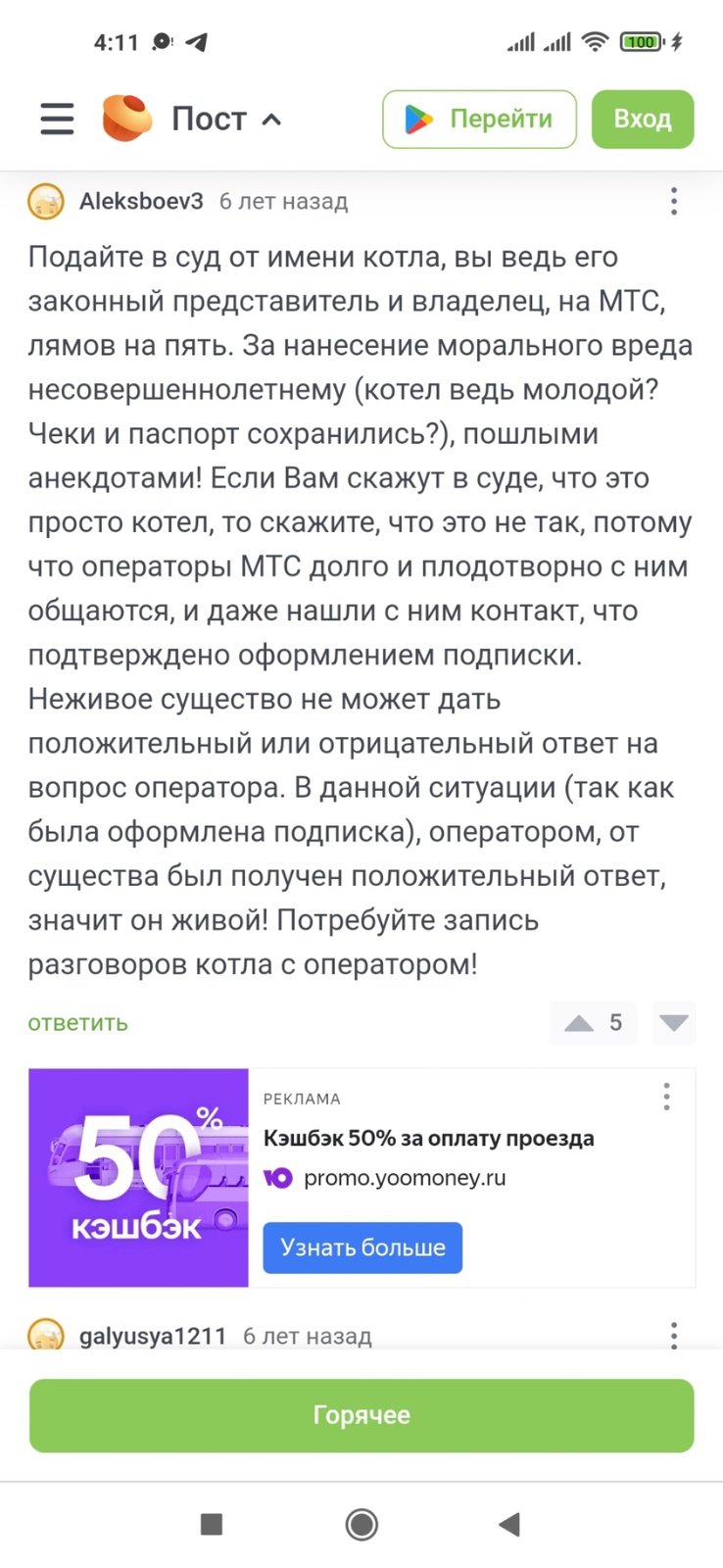Go to the system home screen
The height and width of the screenshot is (1568, 723).
(361, 1524)
